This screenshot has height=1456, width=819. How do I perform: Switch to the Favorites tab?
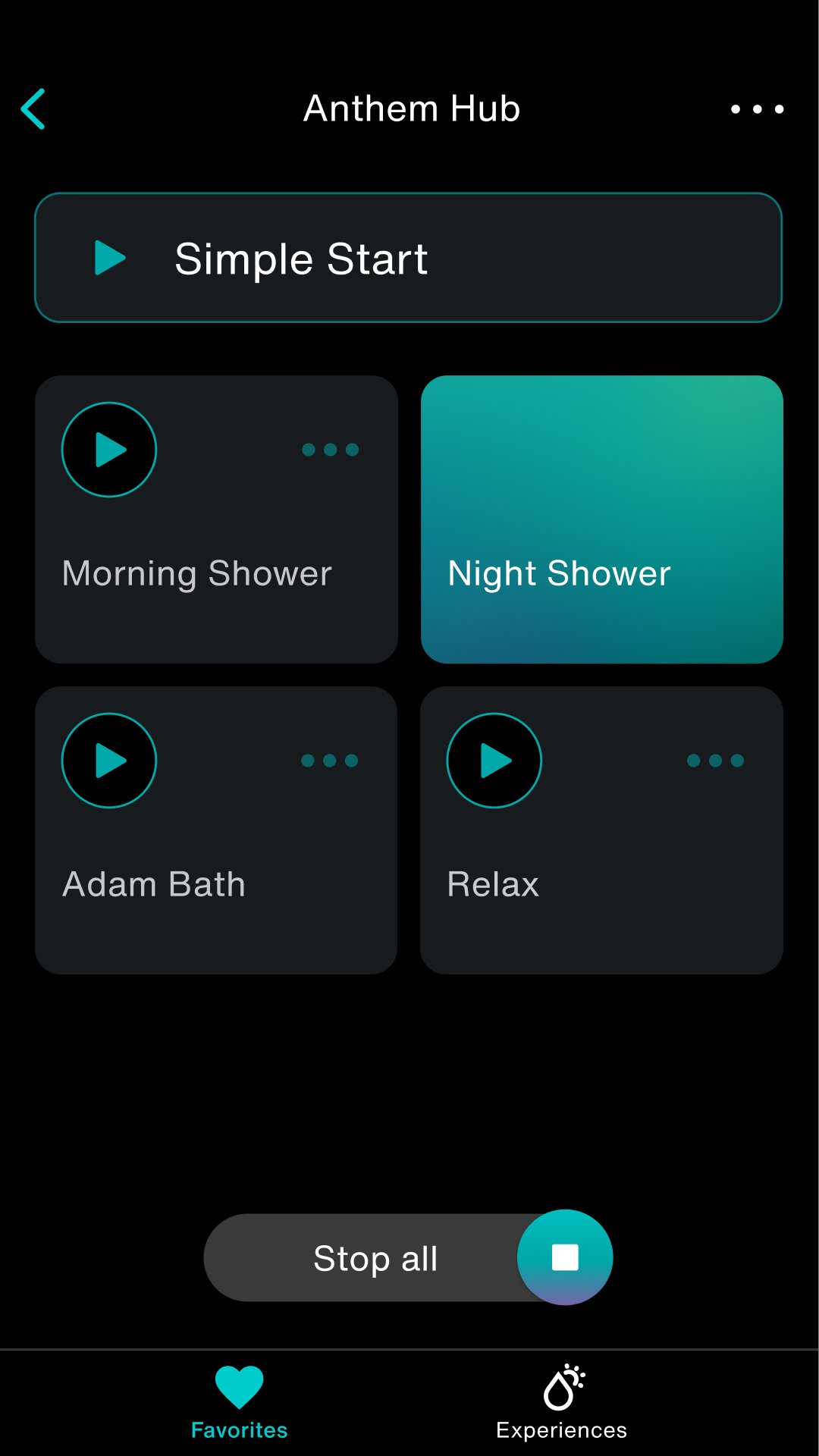click(x=240, y=1401)
